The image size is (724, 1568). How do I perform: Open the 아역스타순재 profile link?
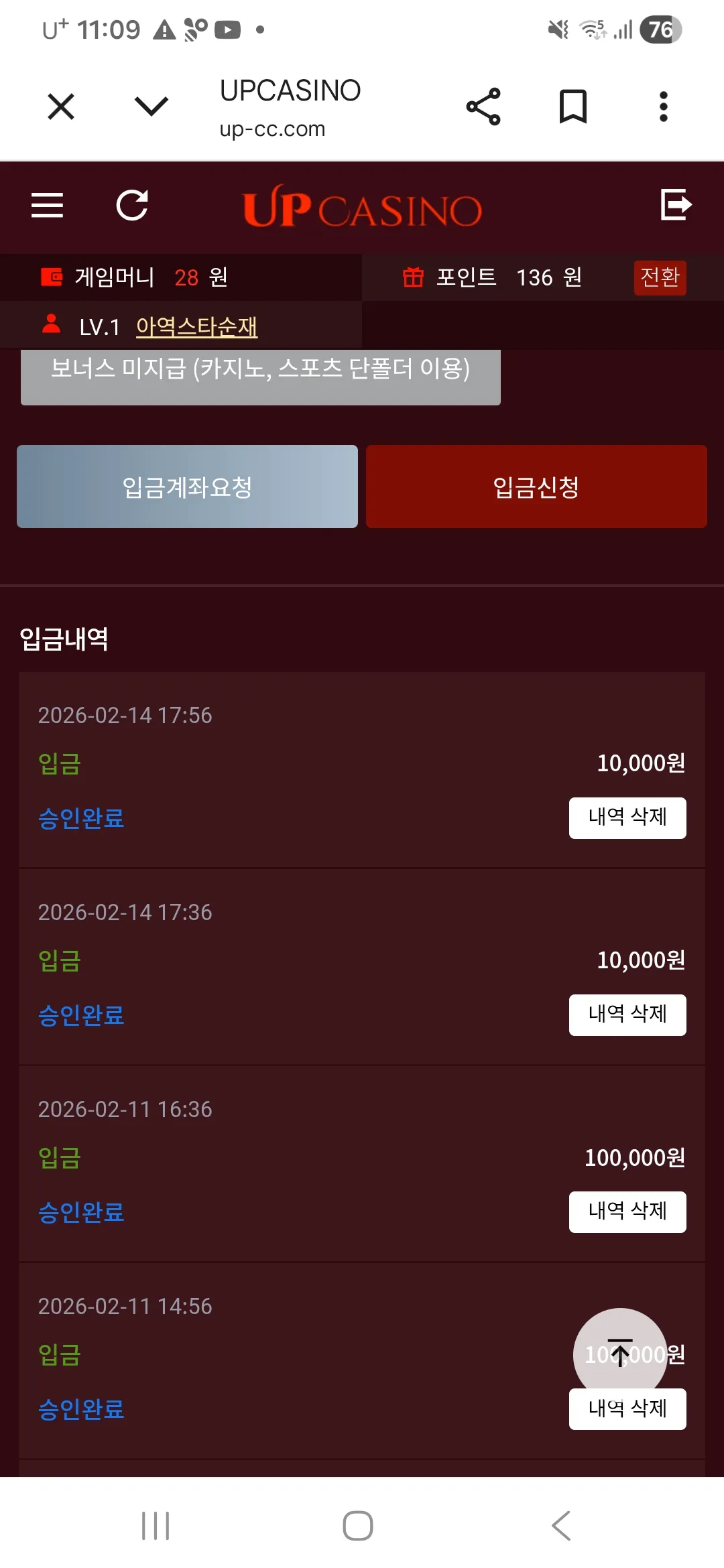[197, 326]
